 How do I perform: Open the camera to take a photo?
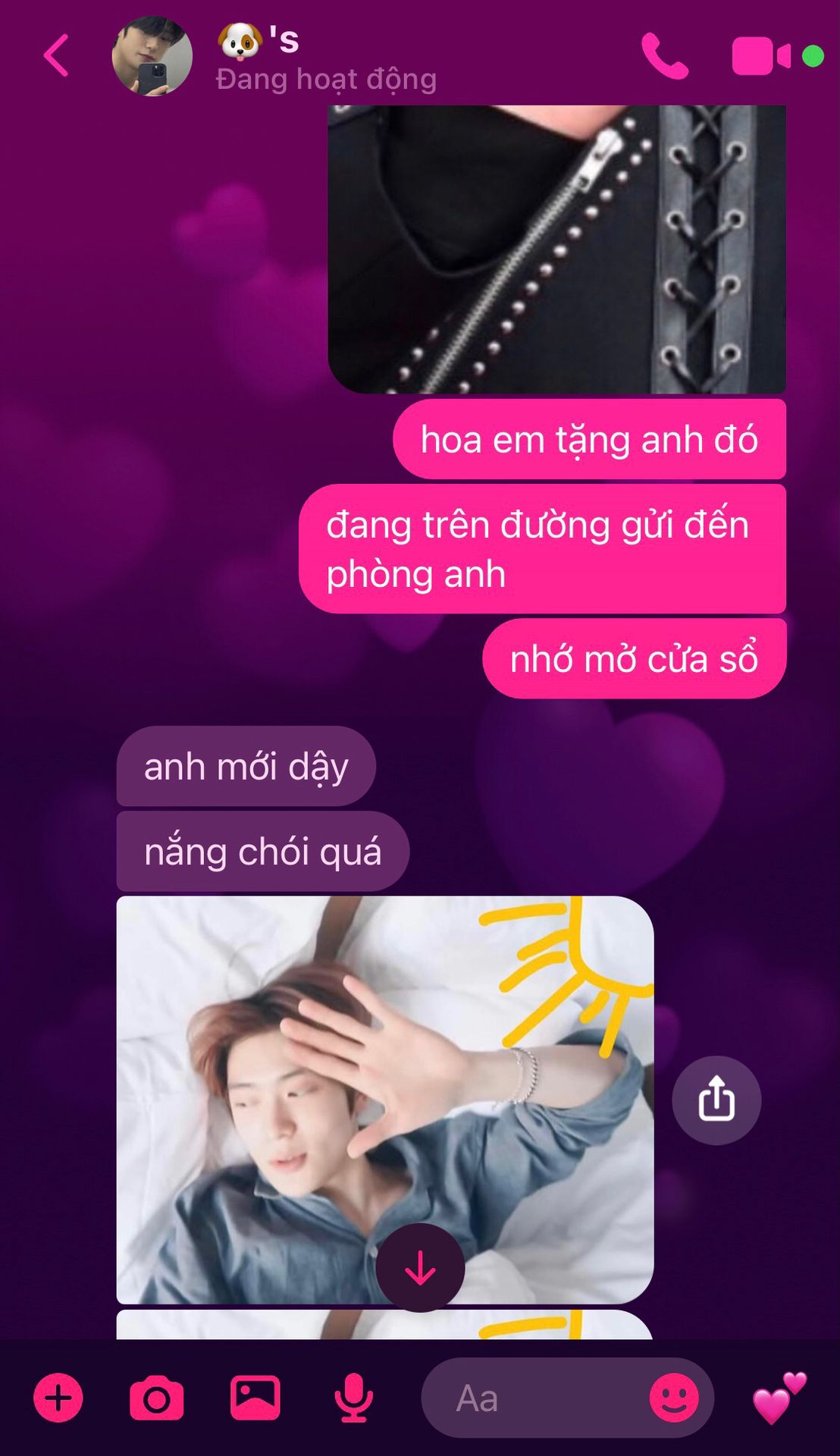tap(157, 1398)
